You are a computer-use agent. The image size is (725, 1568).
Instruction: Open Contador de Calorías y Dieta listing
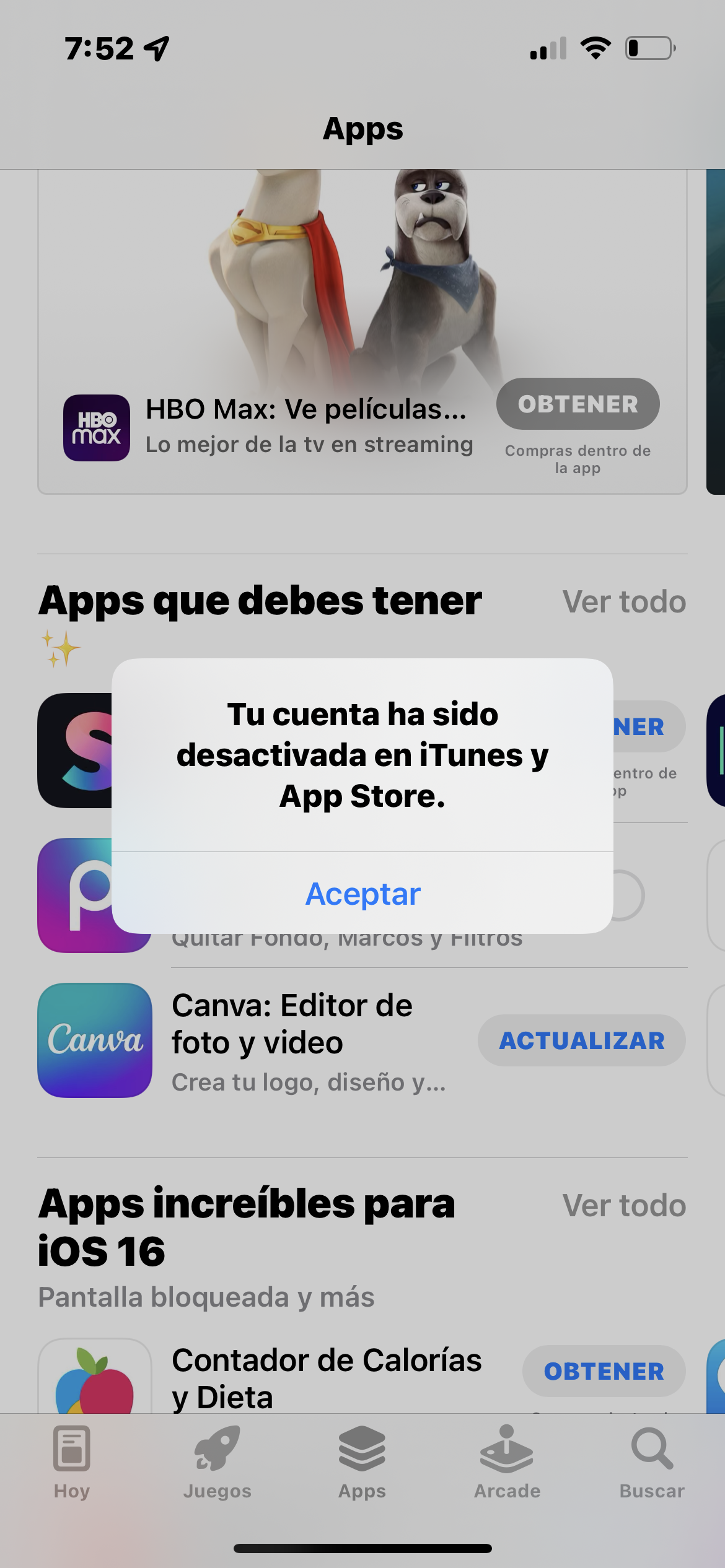tap(327, 1379)
